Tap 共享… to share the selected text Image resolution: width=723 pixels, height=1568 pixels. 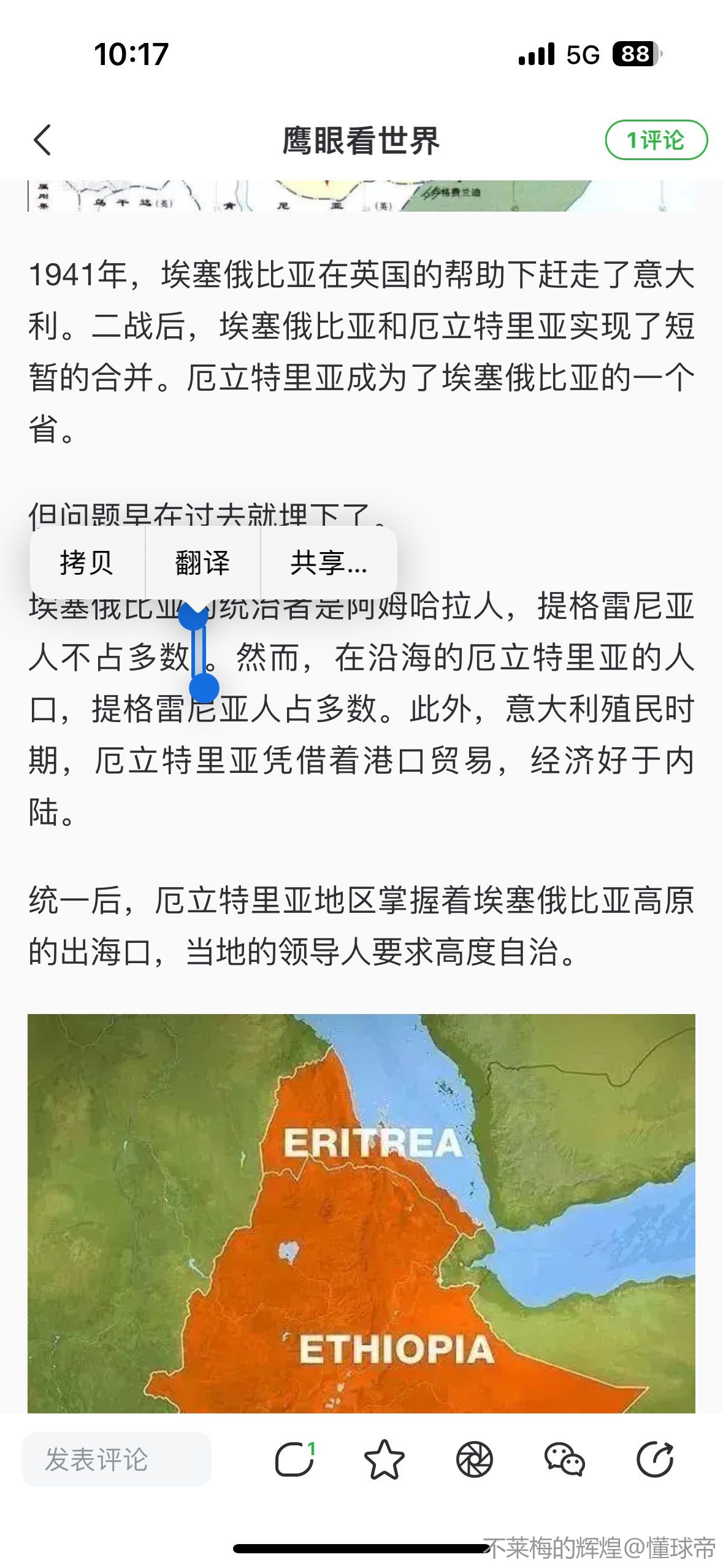pos(329,562)
